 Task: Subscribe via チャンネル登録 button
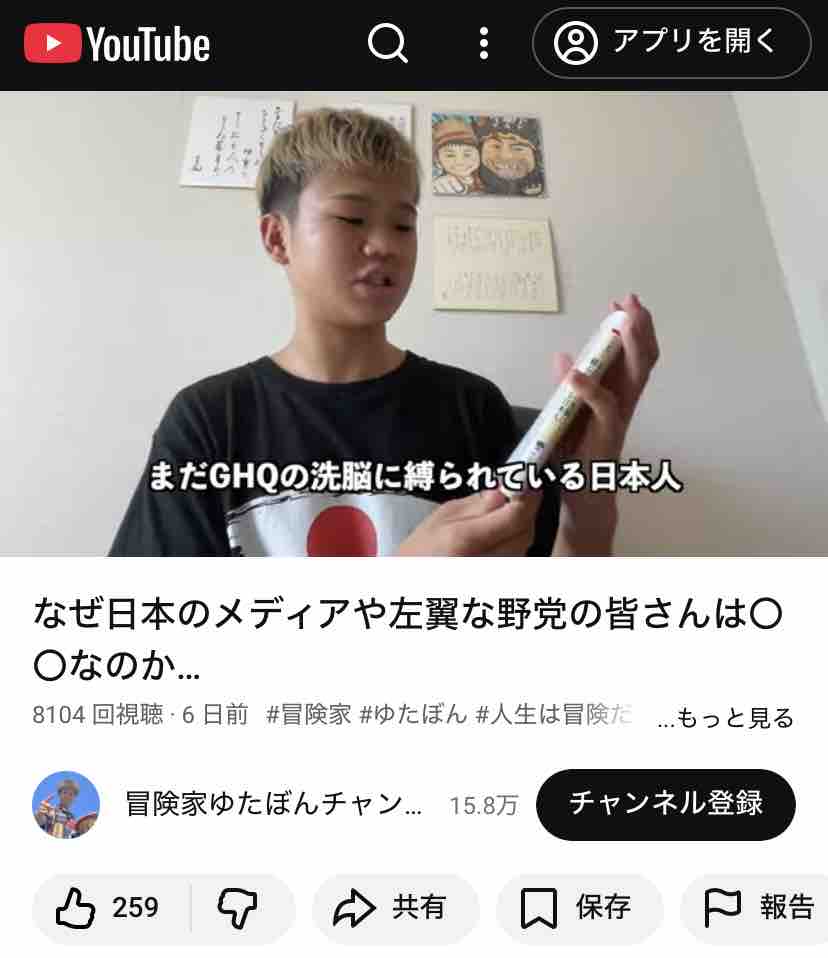click(x=665, y=805)
